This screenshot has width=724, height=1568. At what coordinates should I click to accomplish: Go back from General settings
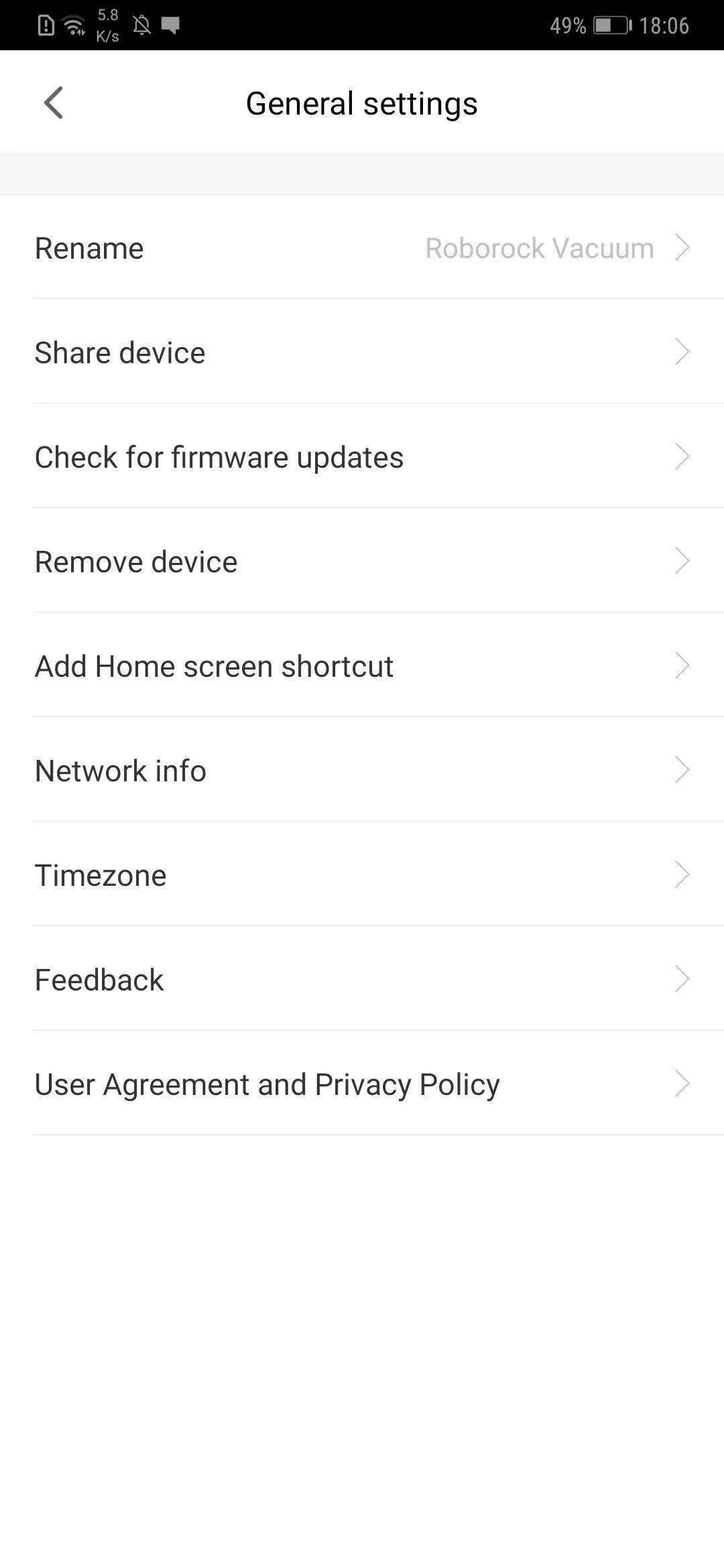pyautogui.click(x=54, y=103)
